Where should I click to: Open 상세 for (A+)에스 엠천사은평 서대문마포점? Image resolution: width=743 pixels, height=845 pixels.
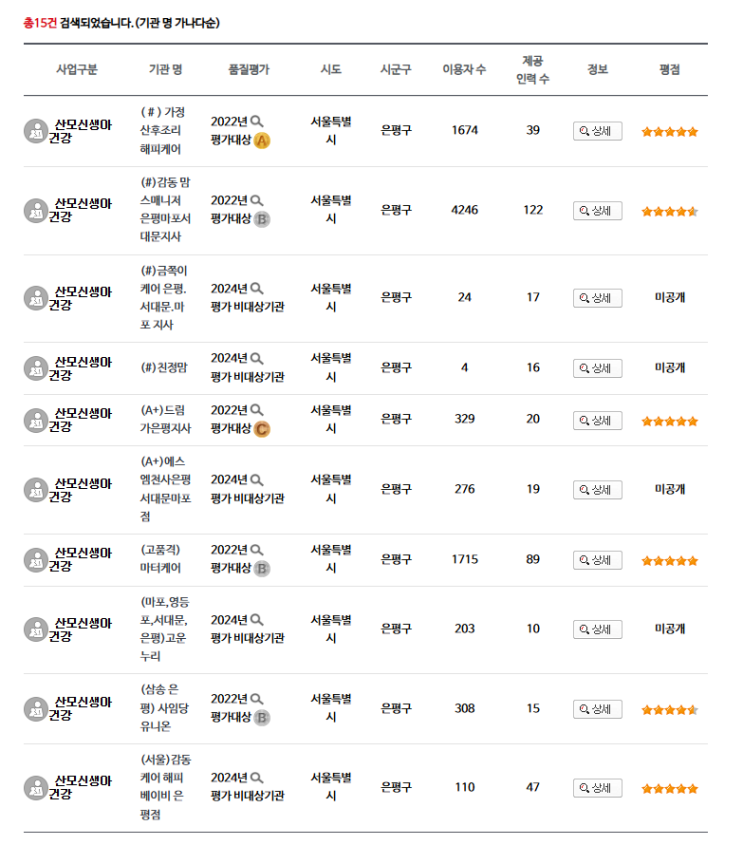(597, 490)
